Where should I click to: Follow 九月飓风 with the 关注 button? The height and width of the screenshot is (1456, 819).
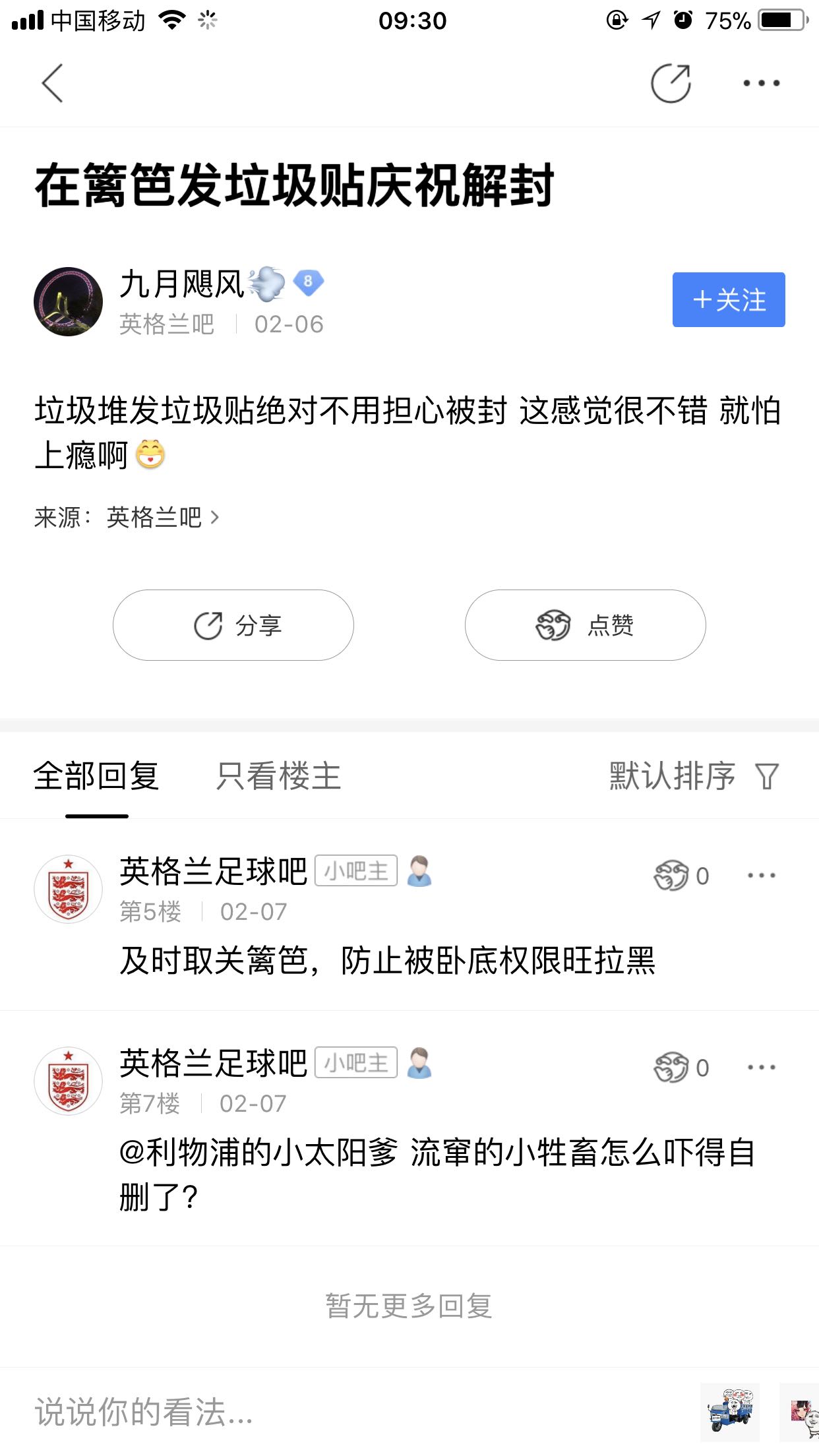(729, 300)
